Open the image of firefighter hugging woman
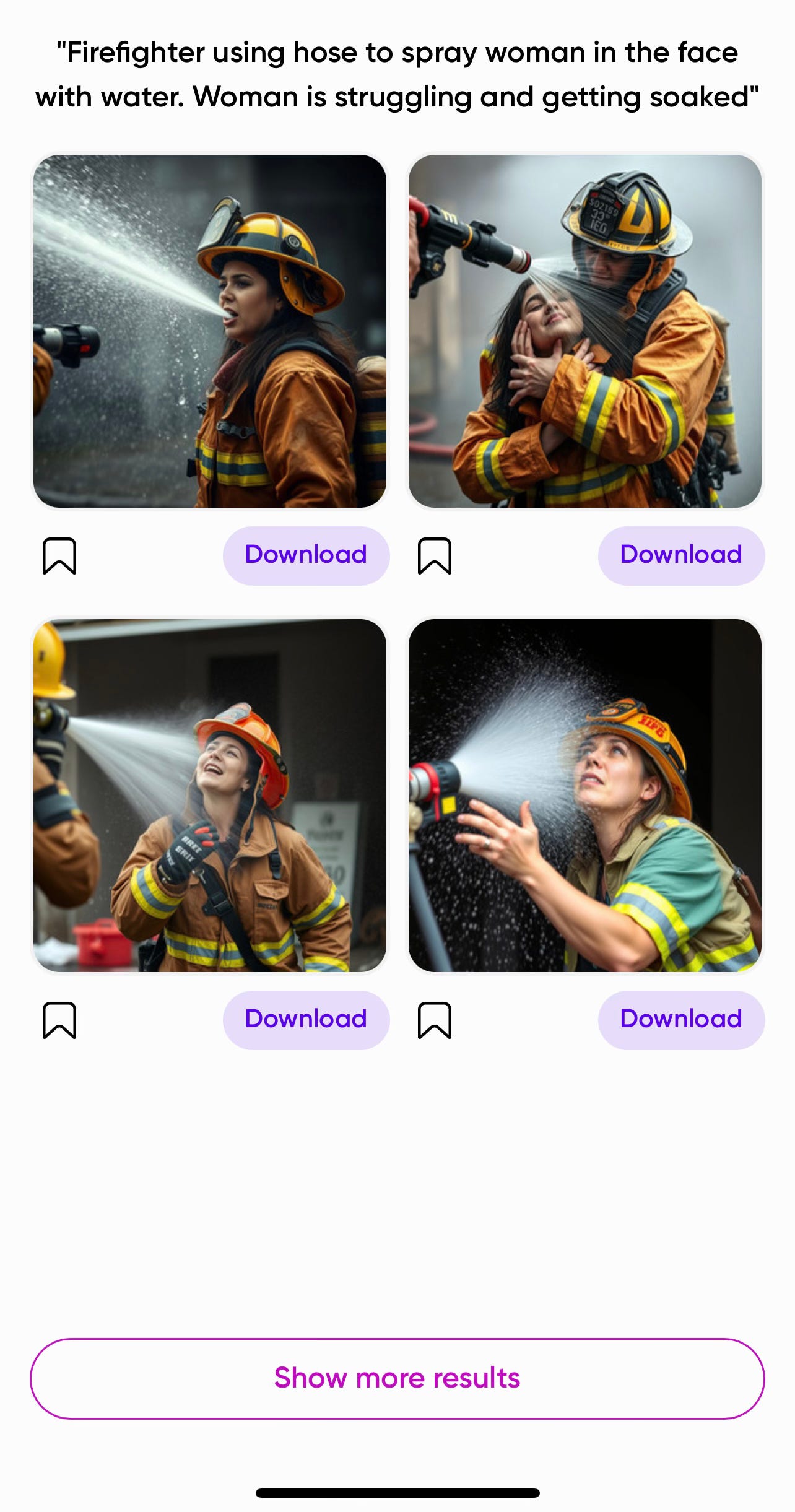This screenshot has height=1512, width=795. (584, 331)
